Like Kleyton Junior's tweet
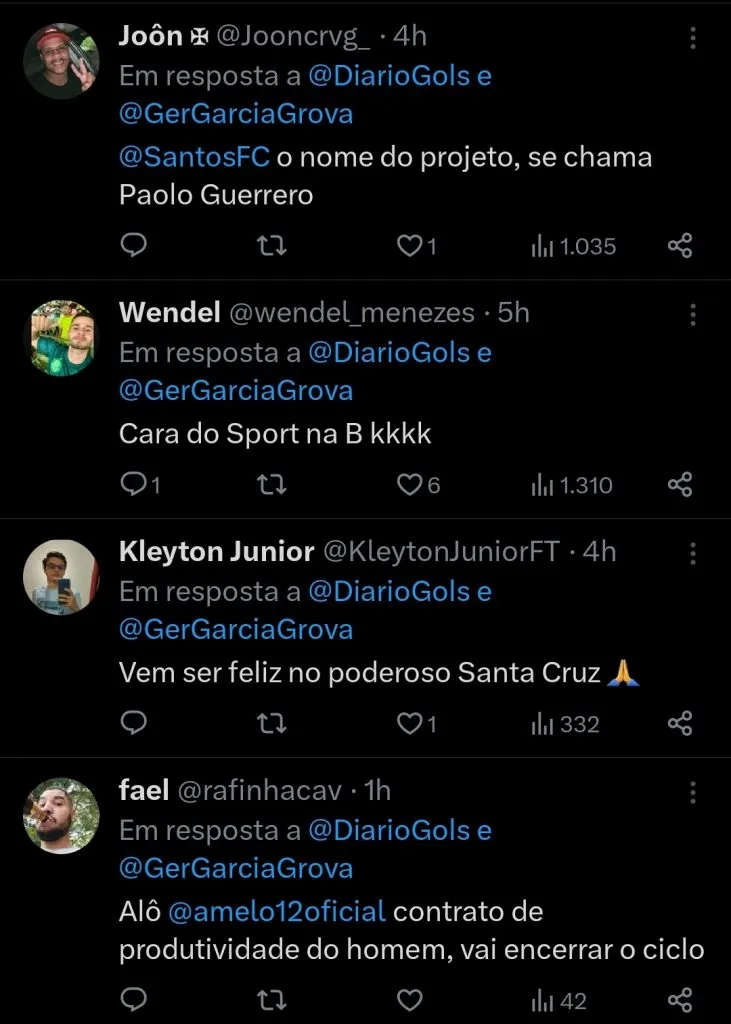Image resolution: width=731 pixels, height=1024 pixels. pos(408,723)
